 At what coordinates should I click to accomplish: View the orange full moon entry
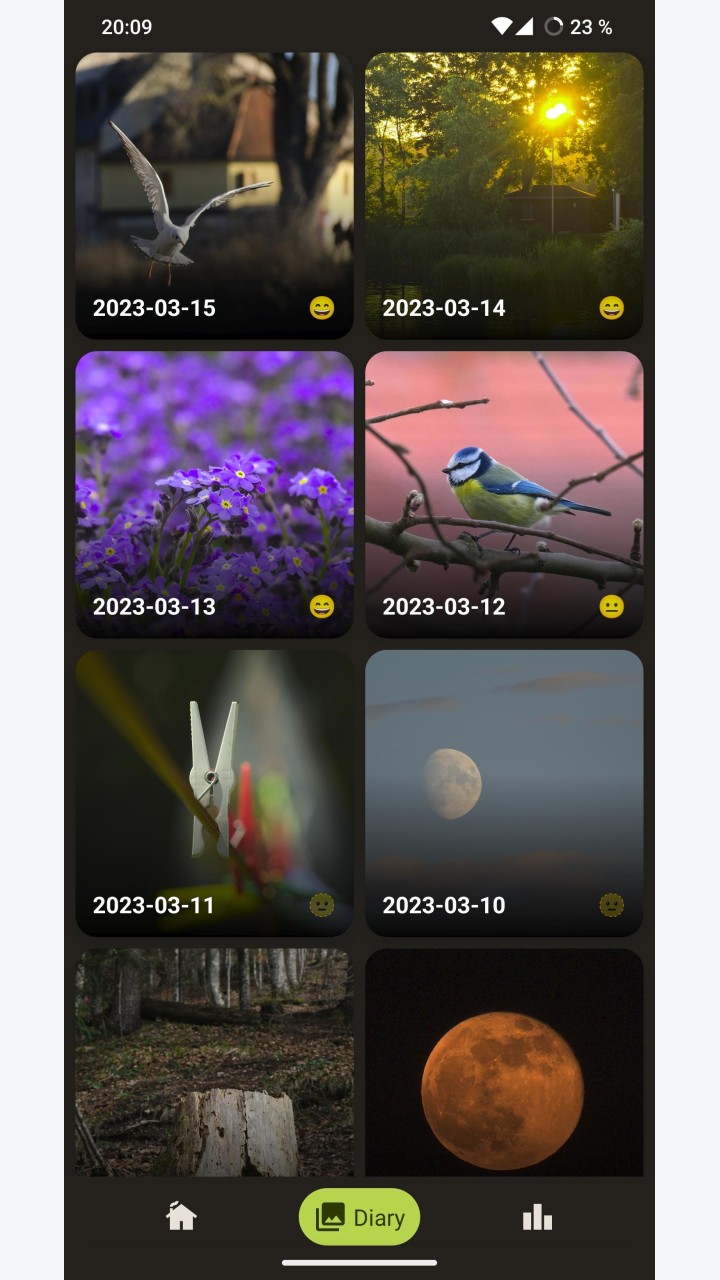tap(504, 1062)
